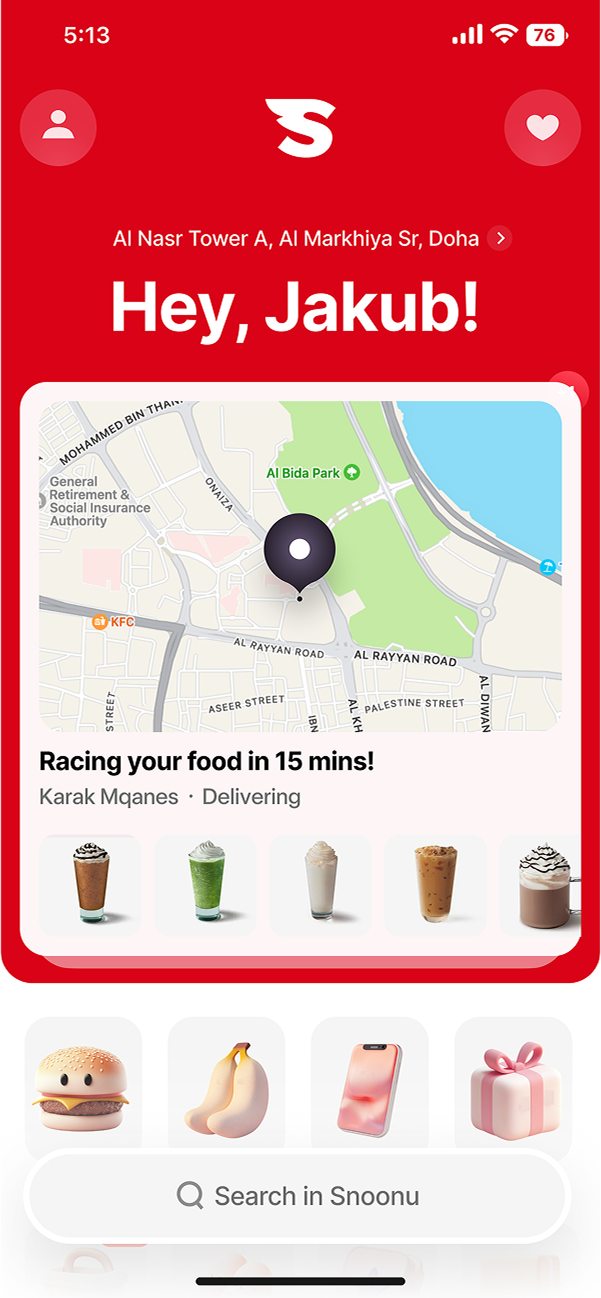Image resolution: width=601 pixels, height=1298 pixels.
Task: Open the profile icon
Action: pos(58,127)
